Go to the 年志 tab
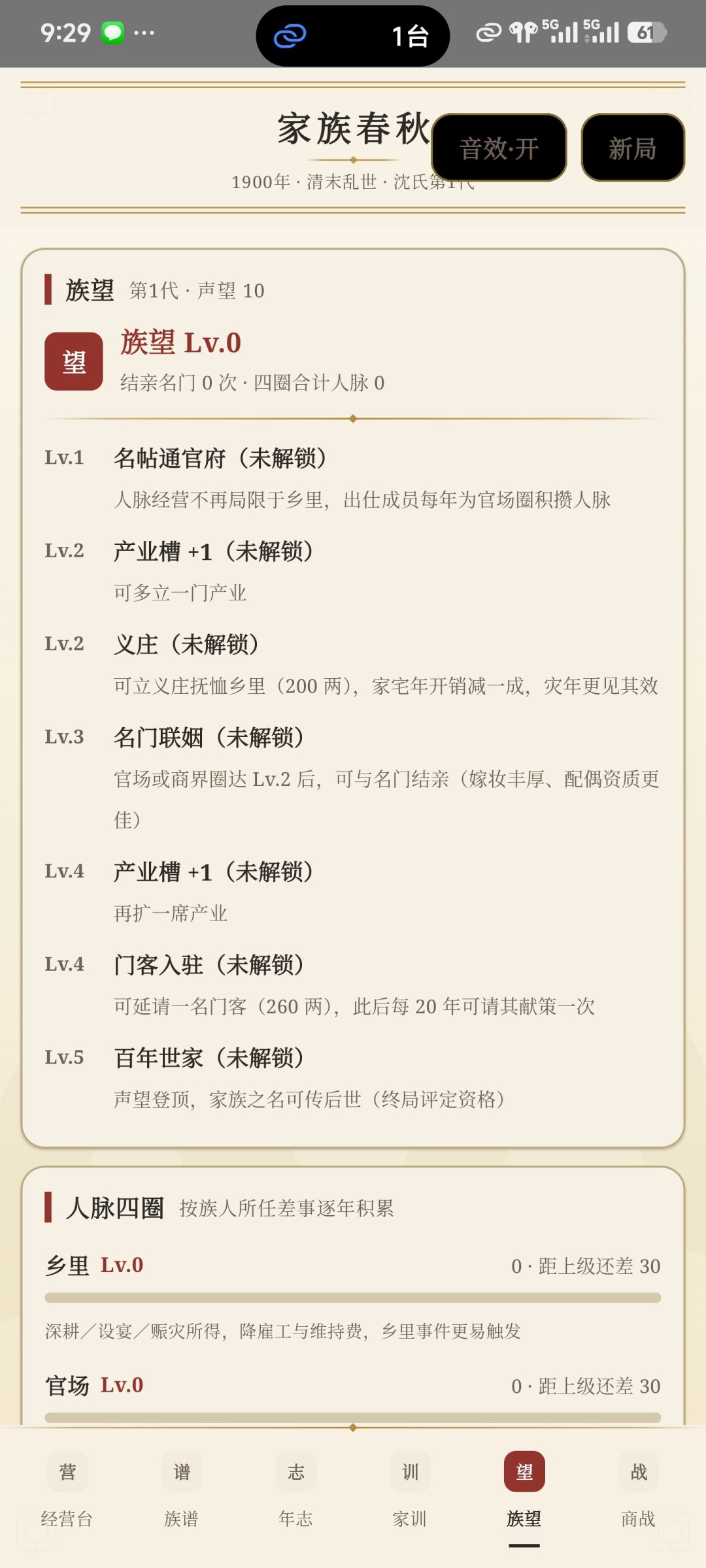 (295, 1491)
